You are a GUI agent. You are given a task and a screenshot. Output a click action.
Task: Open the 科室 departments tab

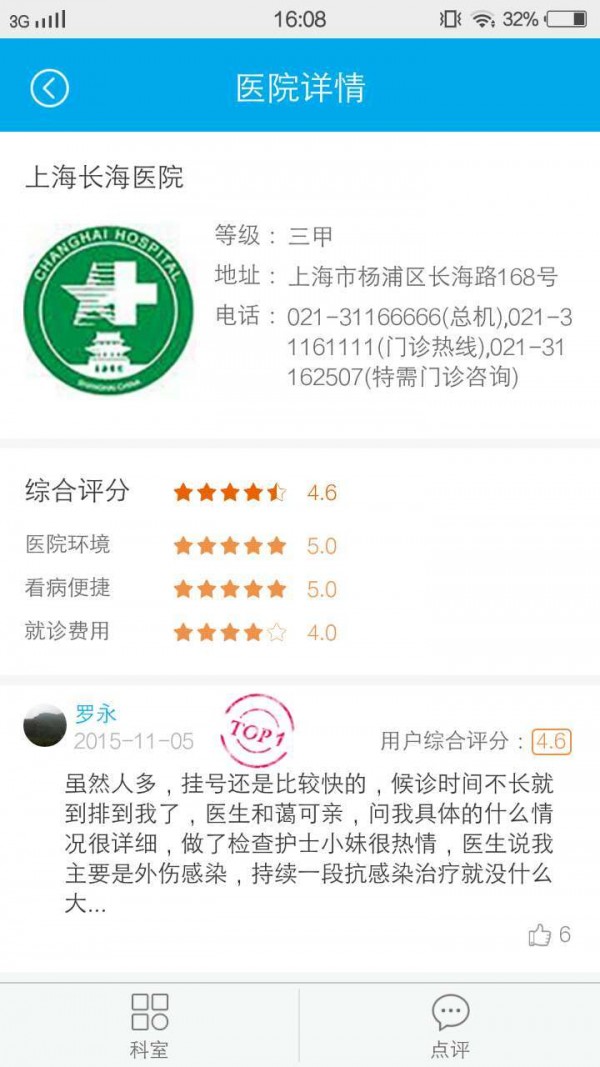pyautogui.click(x=149, y=1024)
